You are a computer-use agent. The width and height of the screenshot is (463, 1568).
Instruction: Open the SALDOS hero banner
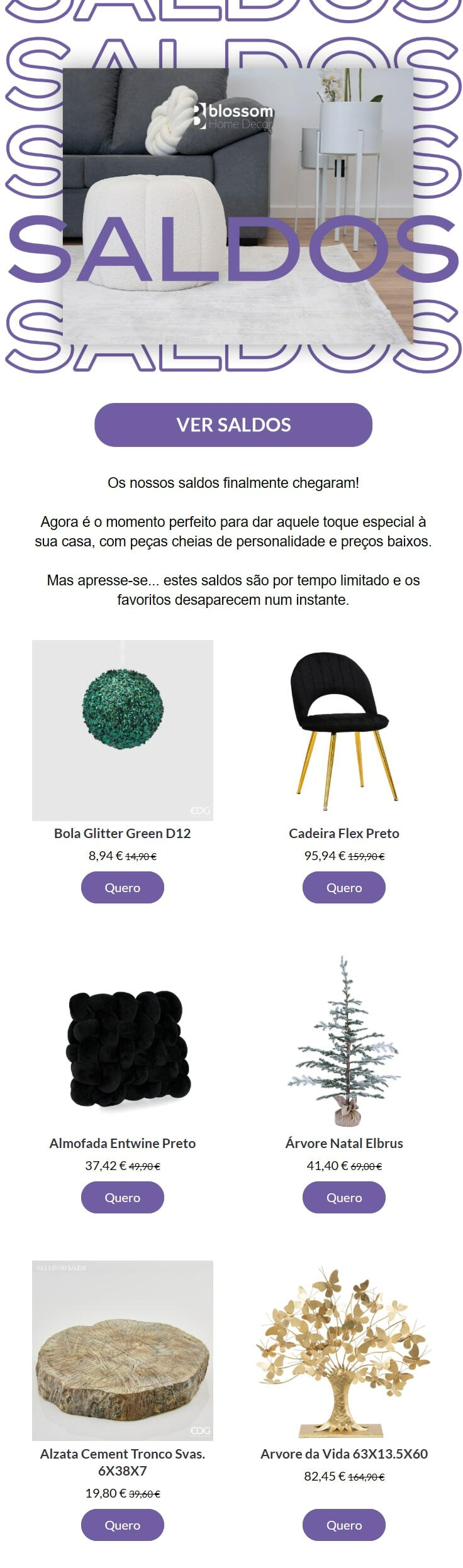(x=233, y=189)
